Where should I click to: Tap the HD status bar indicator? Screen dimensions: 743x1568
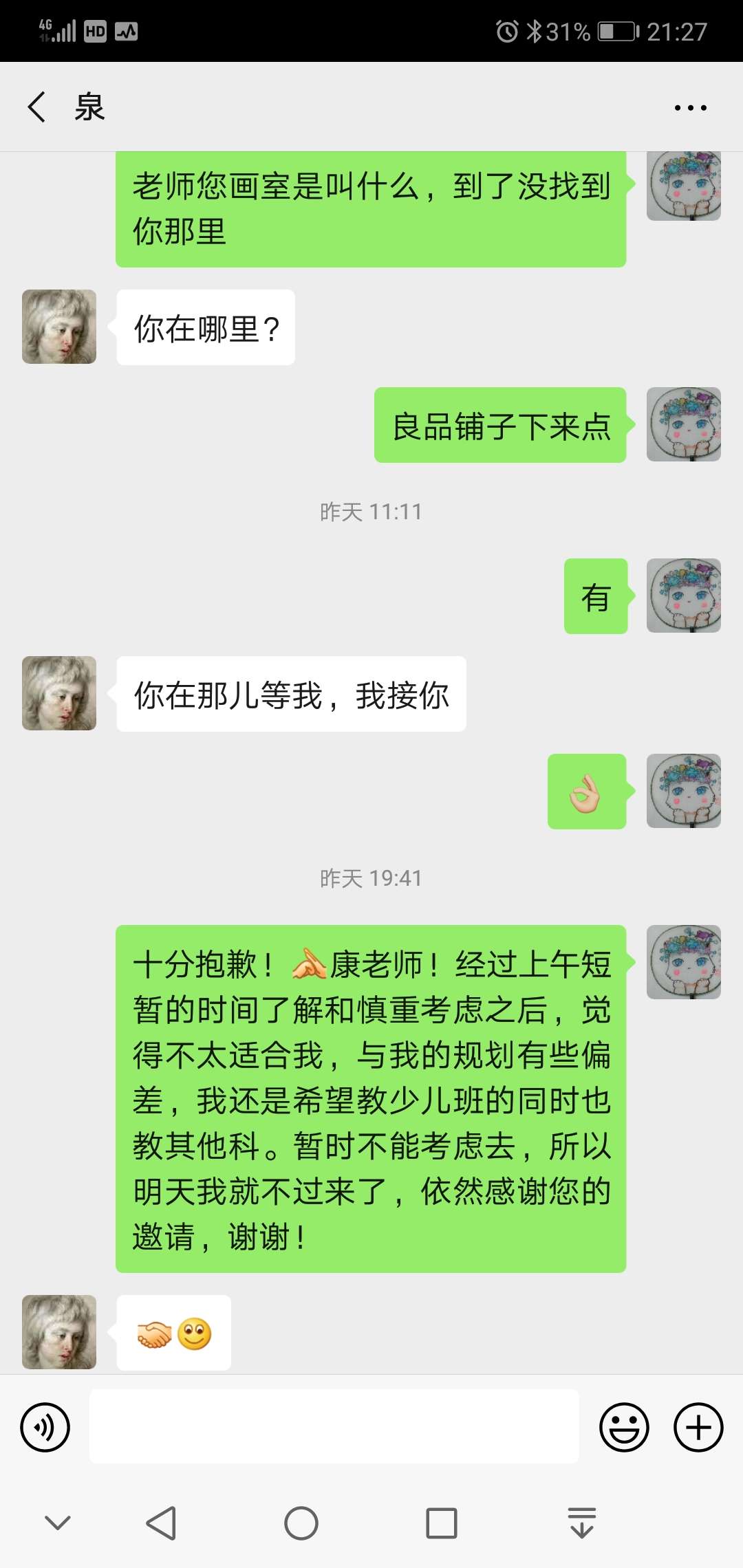click(x=96, y=30)
